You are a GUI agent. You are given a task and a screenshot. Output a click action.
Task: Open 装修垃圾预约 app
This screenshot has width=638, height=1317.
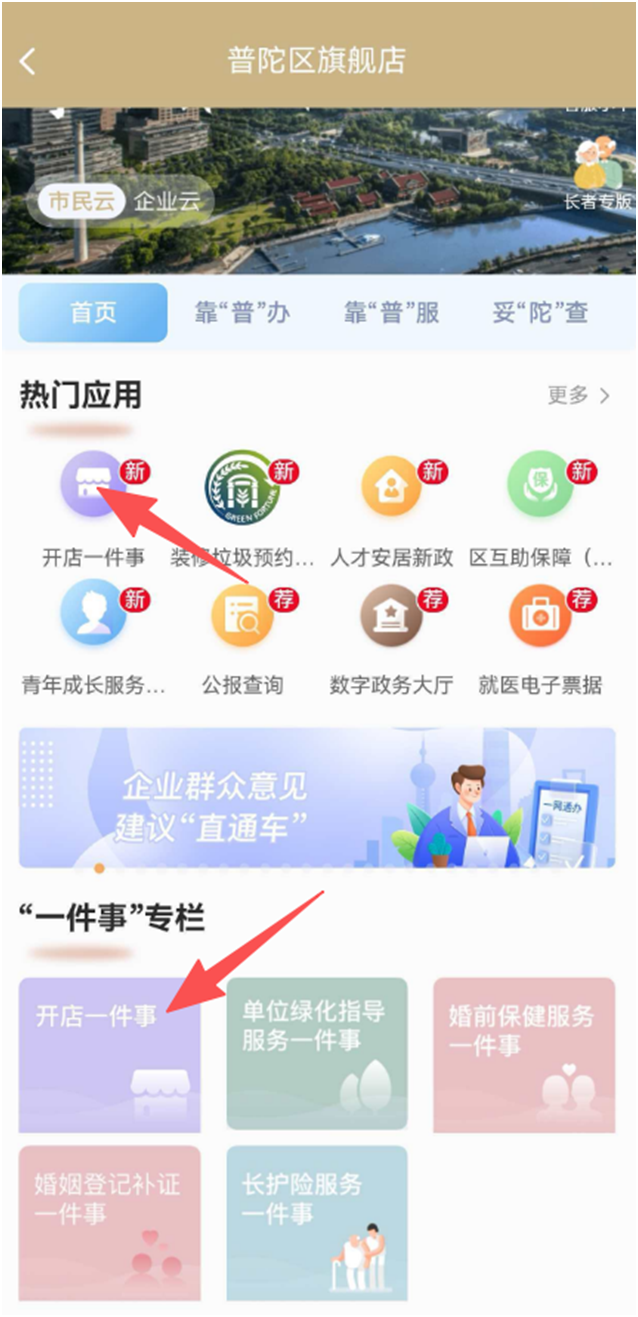pyautogui.click(x=241, y=487)
